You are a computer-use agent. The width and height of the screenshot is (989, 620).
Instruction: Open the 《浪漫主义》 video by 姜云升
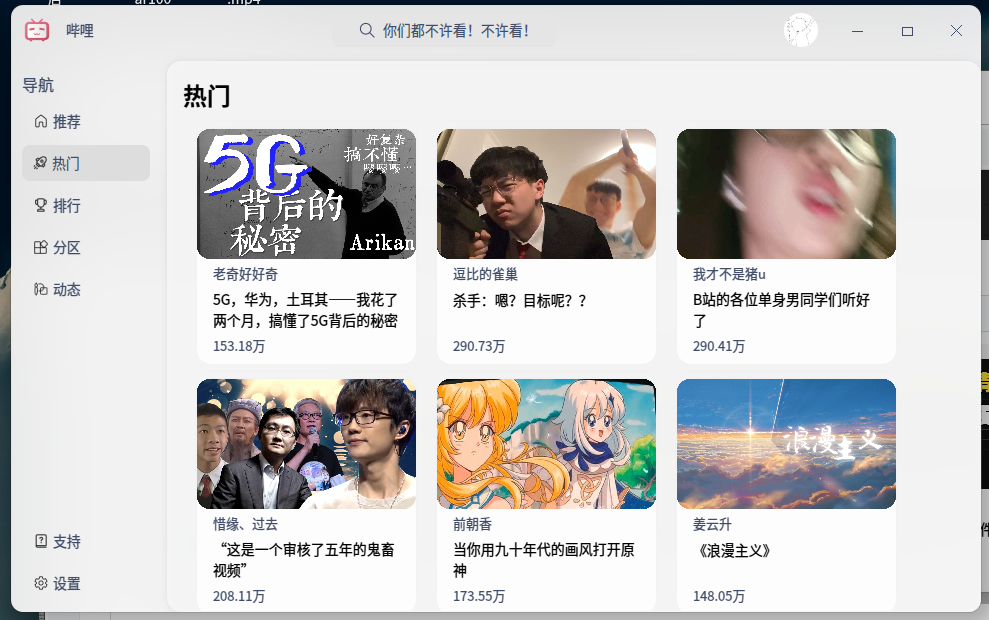click(x=786, y=445)
